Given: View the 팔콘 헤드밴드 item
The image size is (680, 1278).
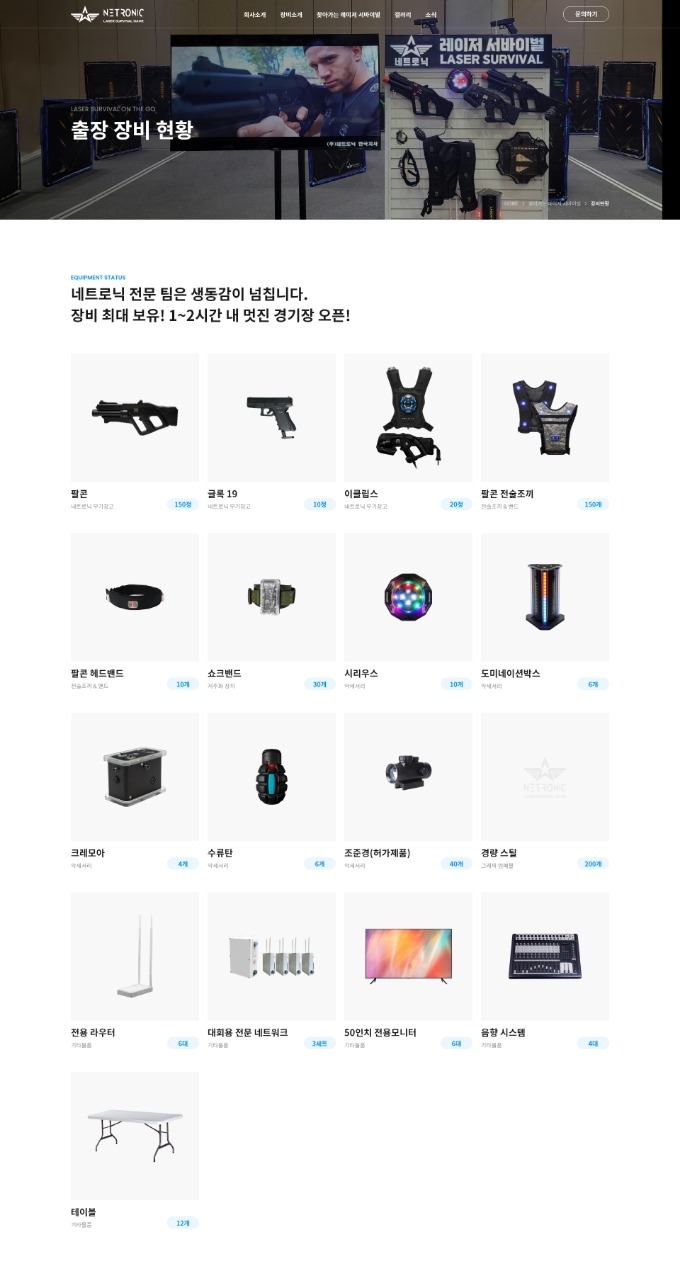Looking at the screenshot, I should [134, 597].
